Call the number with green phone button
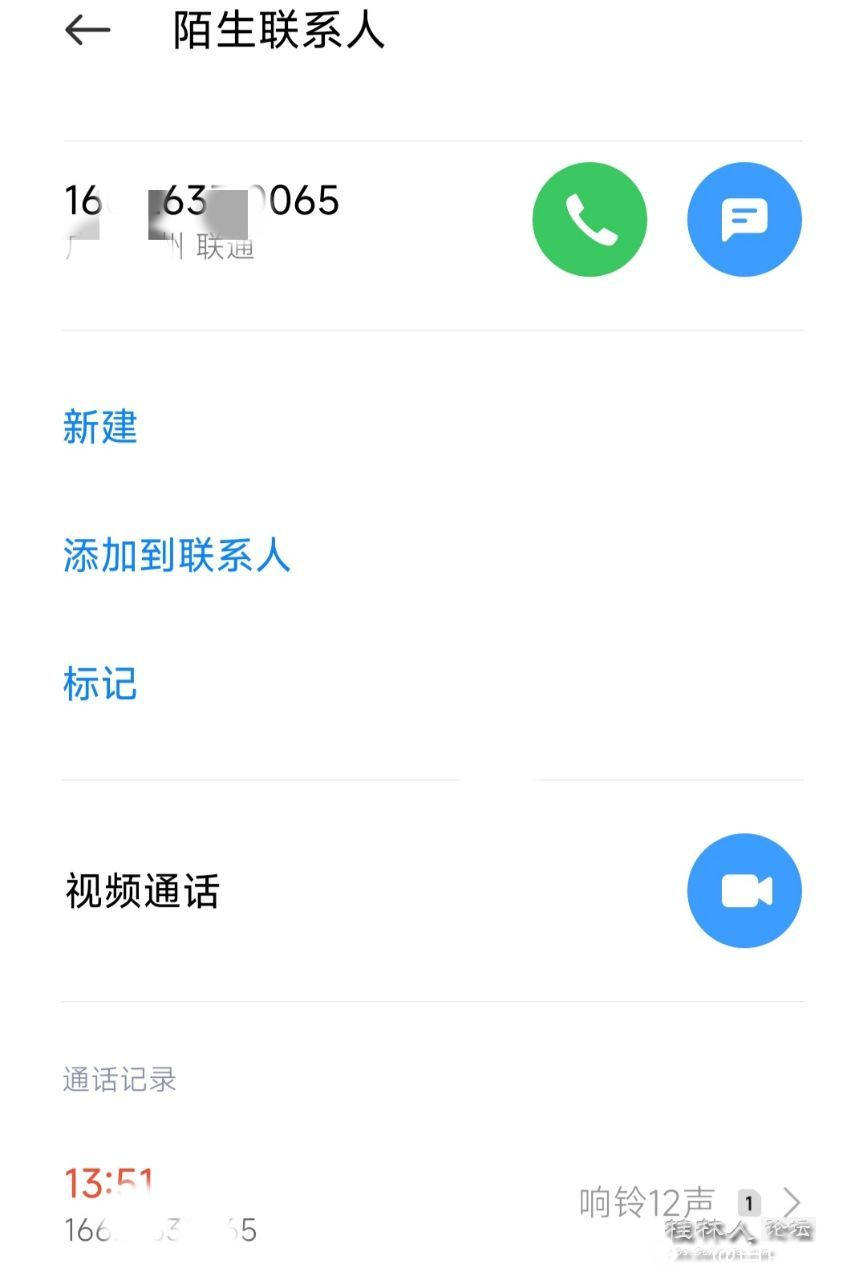Image resolution: width=866 pixels, height=1280 pixels. (589, 220)
